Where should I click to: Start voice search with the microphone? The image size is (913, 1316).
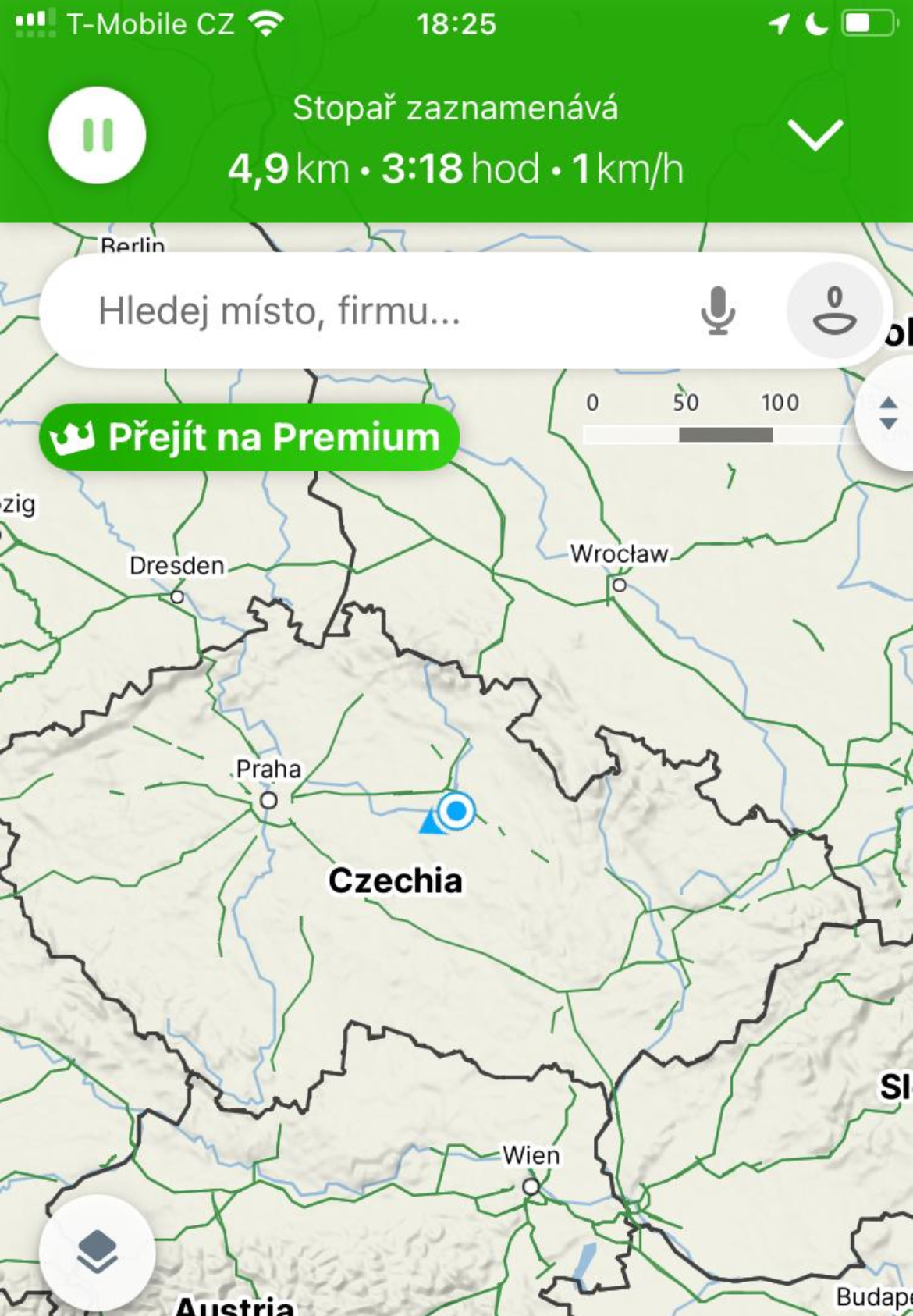(717, 311)
